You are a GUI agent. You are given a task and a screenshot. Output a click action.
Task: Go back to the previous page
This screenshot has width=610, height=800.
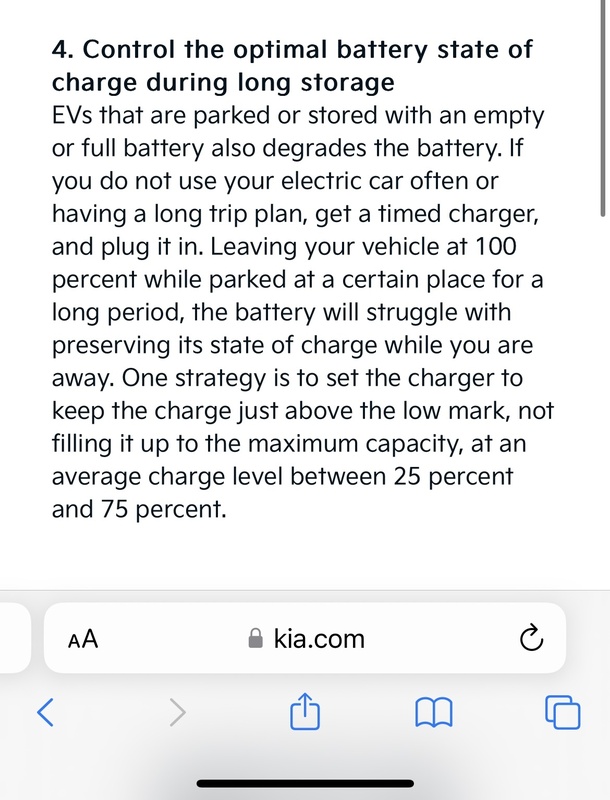coord(44,712)
